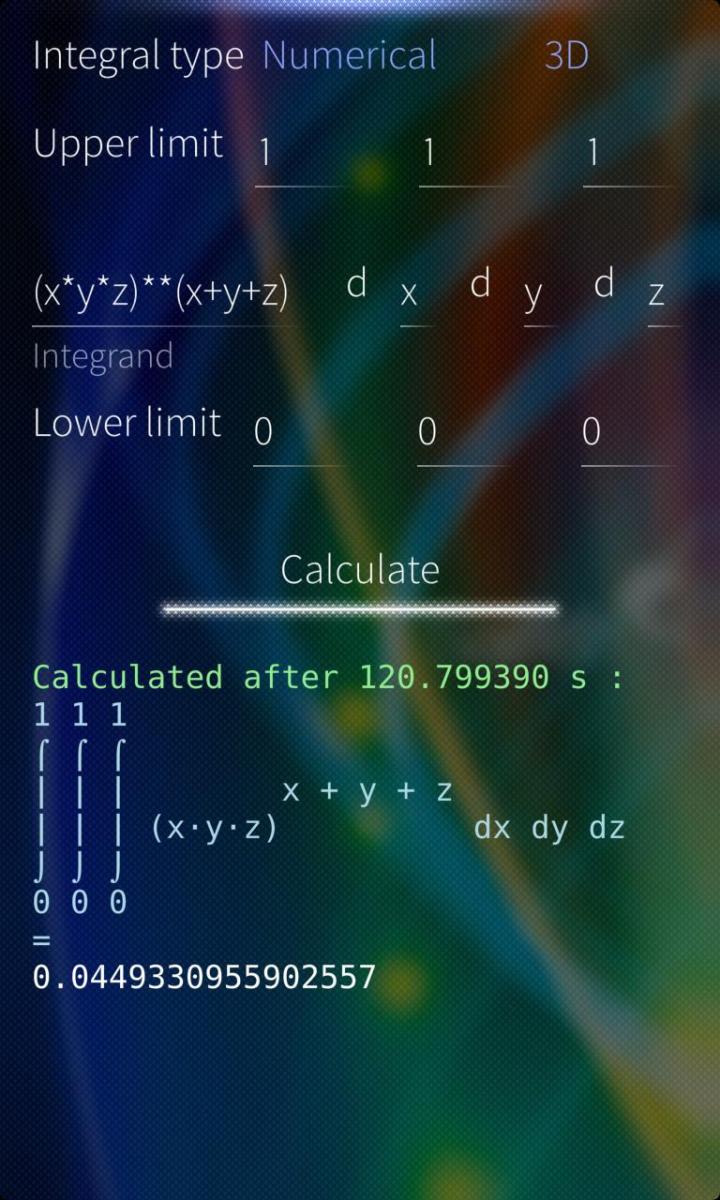Edit the x integration variable field
The width and height of the screenshot is (720, 1200).
(x=414, y=294)
